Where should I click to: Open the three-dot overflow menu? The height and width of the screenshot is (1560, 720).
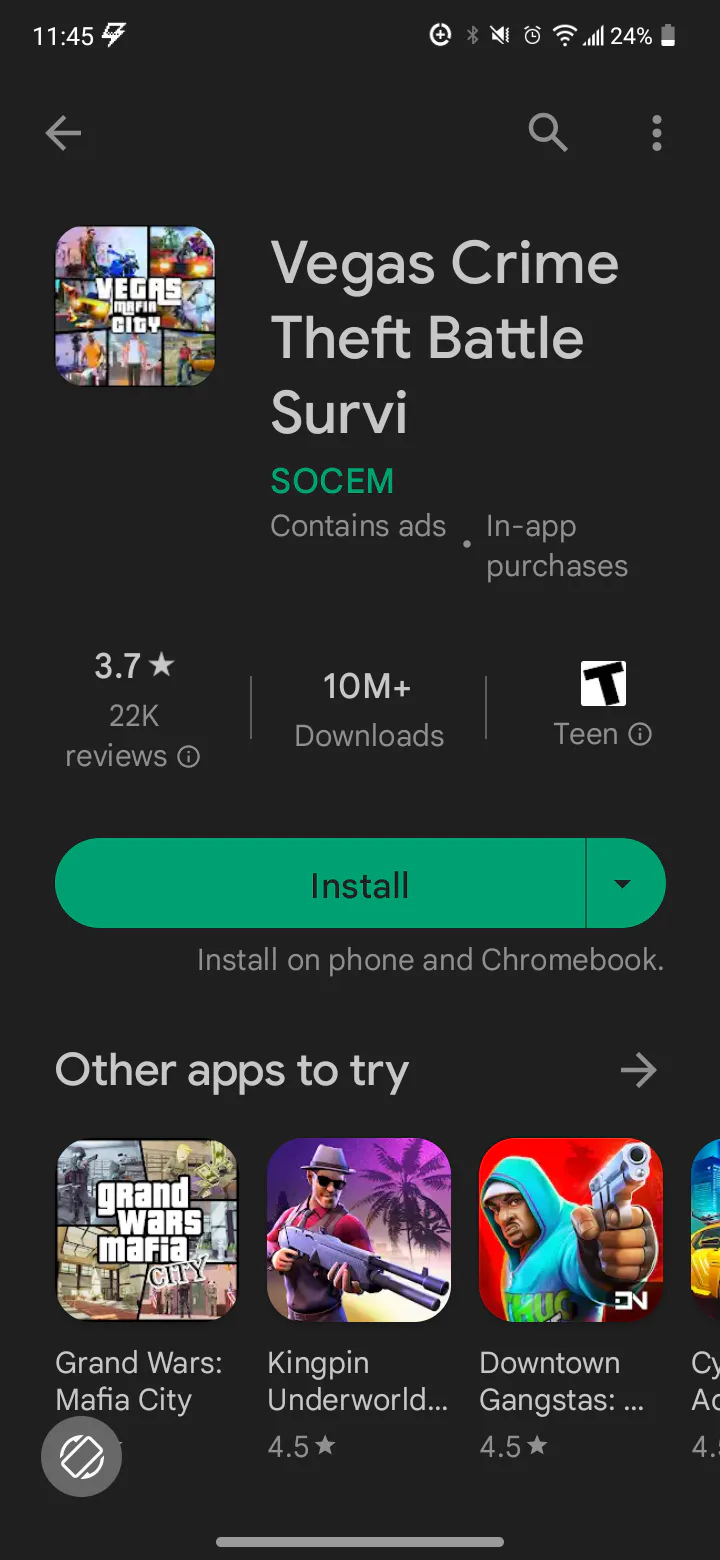pyautogui.click(x=656, y=133)
